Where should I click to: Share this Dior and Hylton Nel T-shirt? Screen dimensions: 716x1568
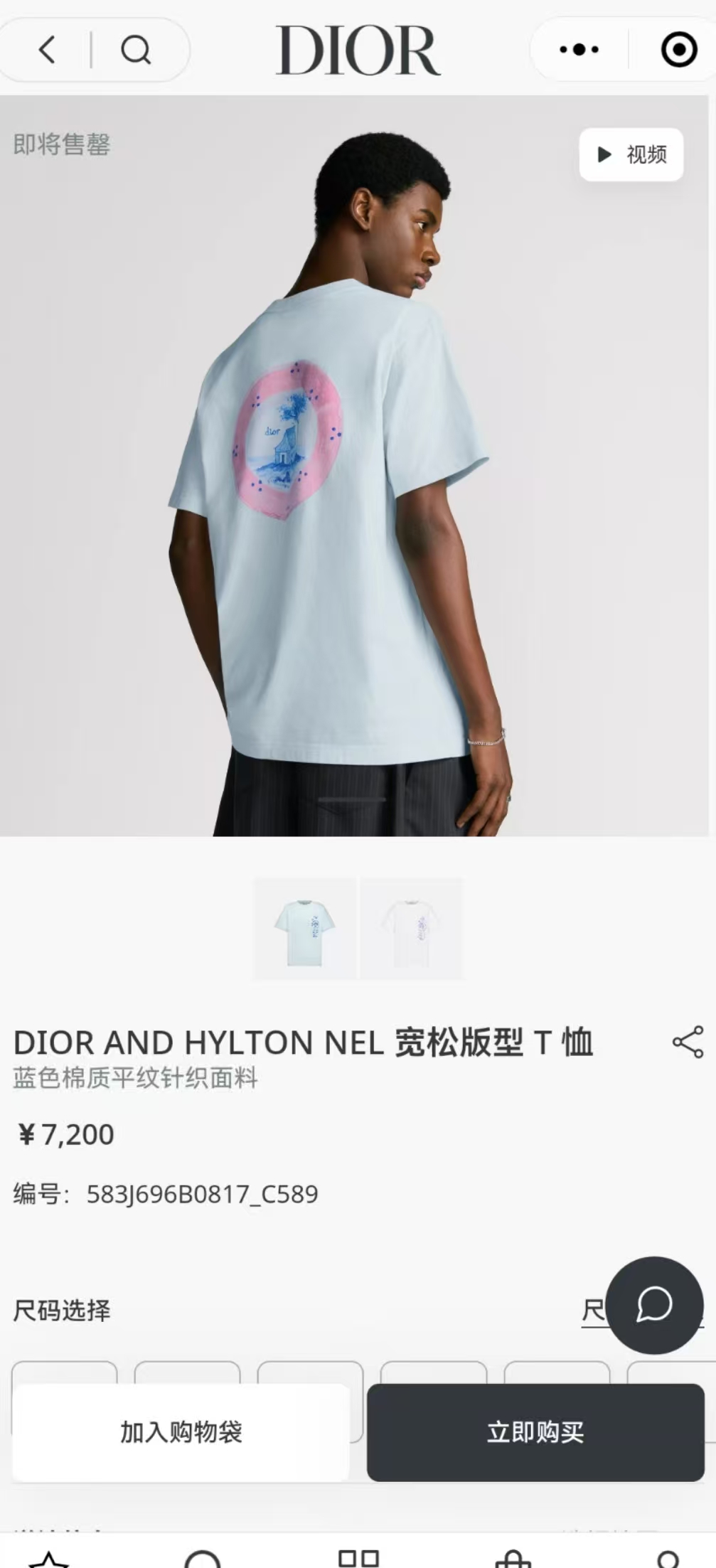(688, 1042)
